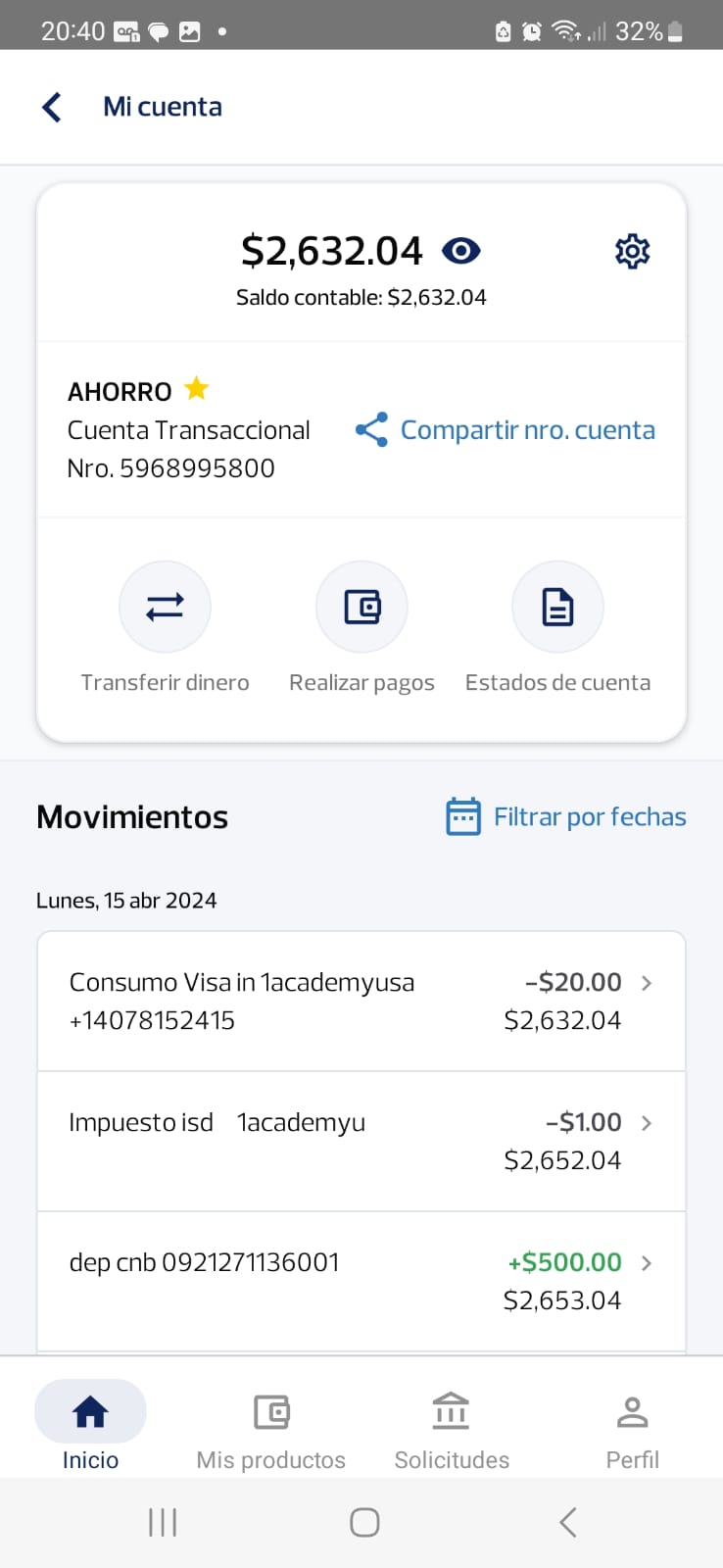Switch to Mis productos tab
Viewport: 723px width, 1568px height.
tap(271, 1426)
